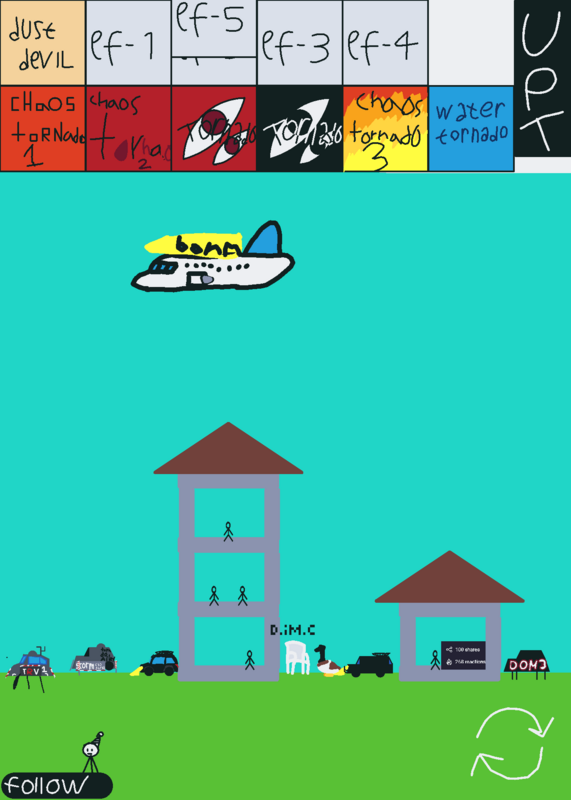Tap the Follow button

coord(56,785)
